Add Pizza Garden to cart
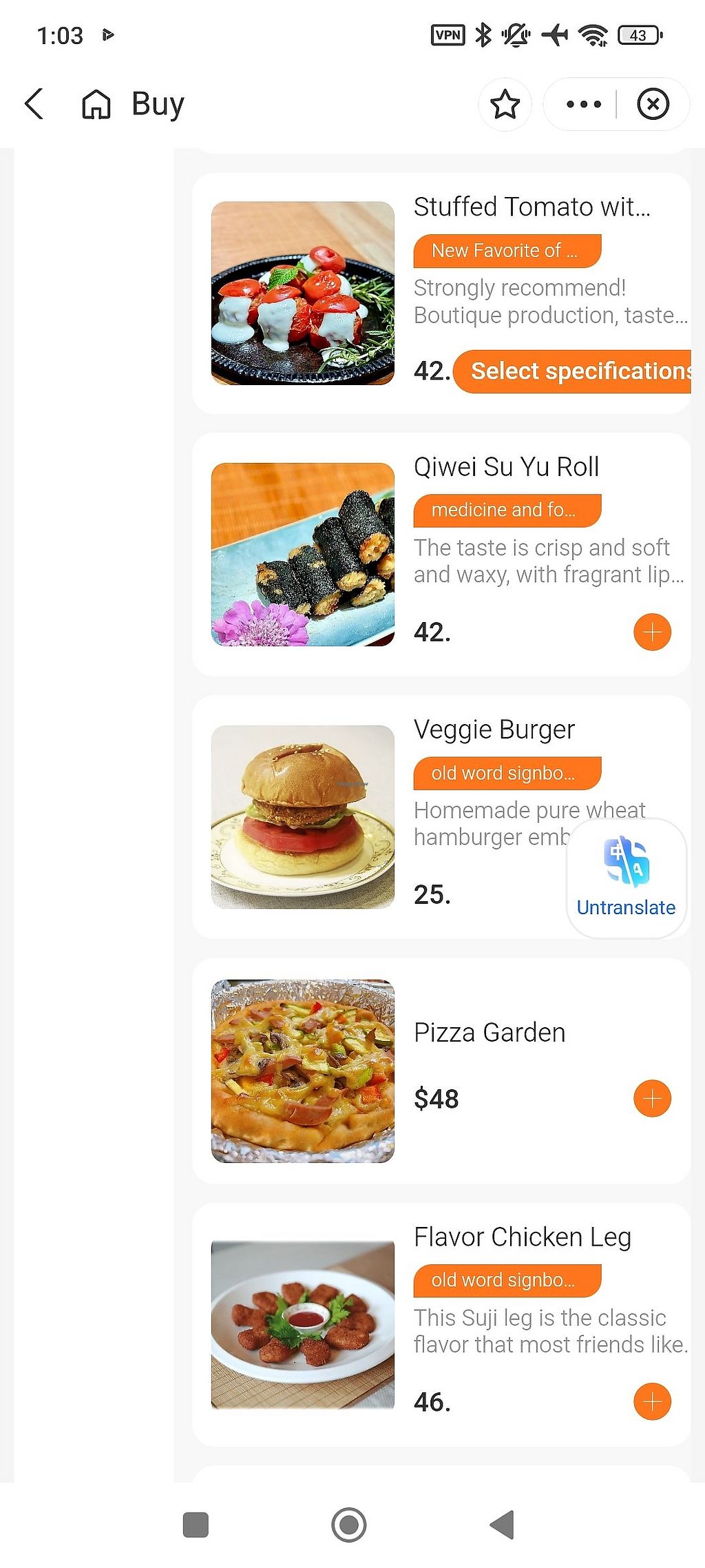Image resolution: width=705 pixels, height=1568 pixels. (652, 1098)
